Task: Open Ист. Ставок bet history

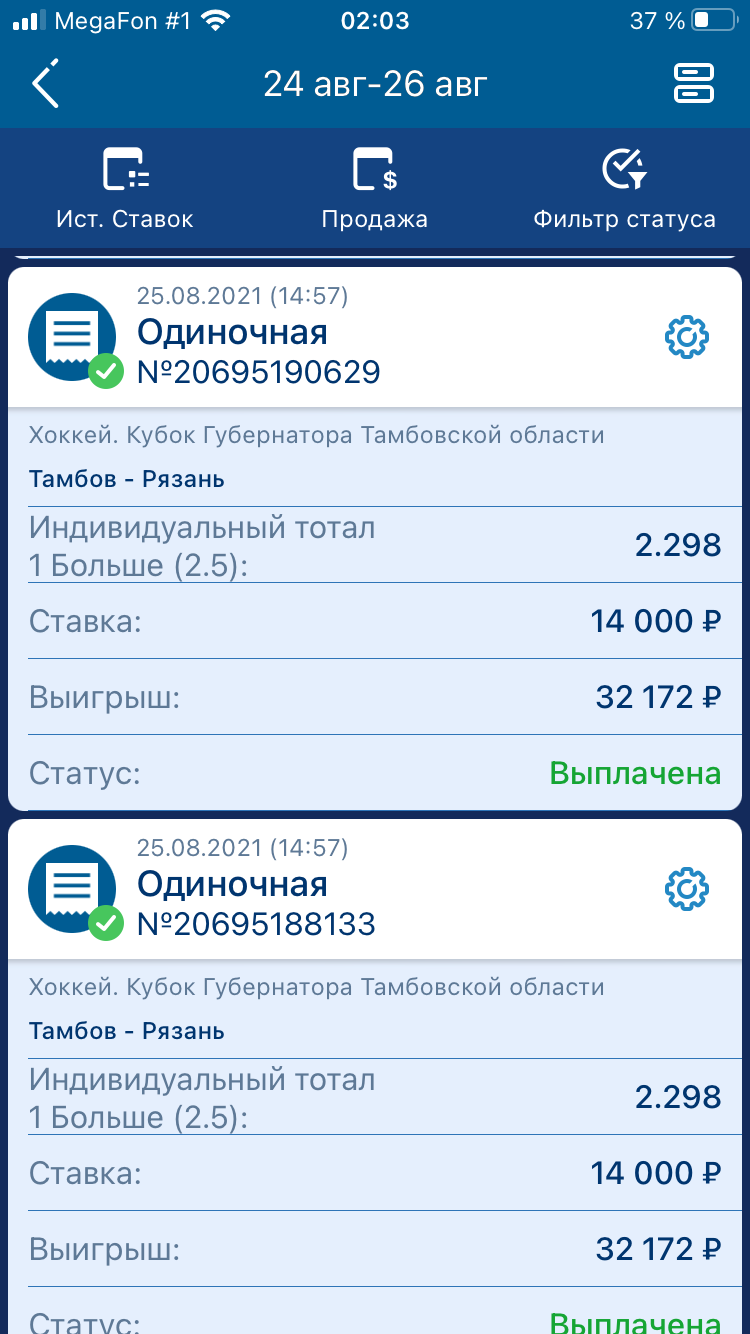Action: (125, 188)
